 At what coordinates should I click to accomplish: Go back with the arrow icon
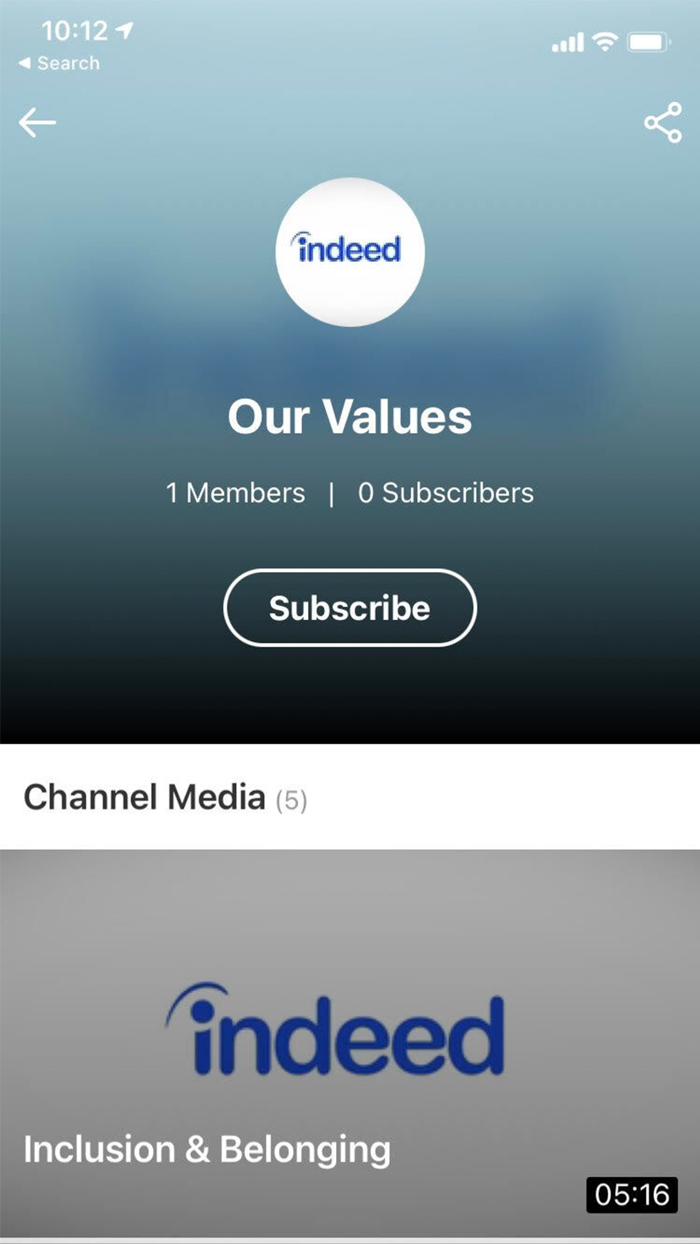pyautogui.click(x=37, y=123)
